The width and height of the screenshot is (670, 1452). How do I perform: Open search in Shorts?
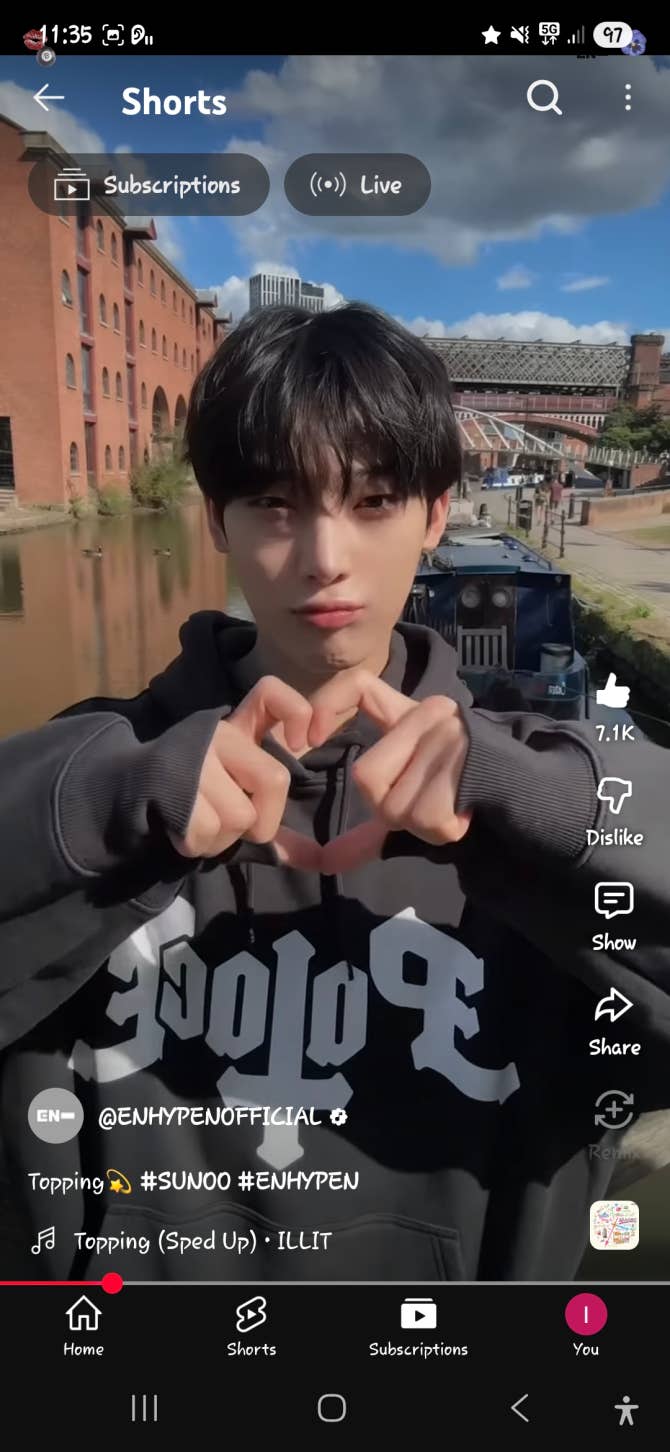(x=544, y=98)
